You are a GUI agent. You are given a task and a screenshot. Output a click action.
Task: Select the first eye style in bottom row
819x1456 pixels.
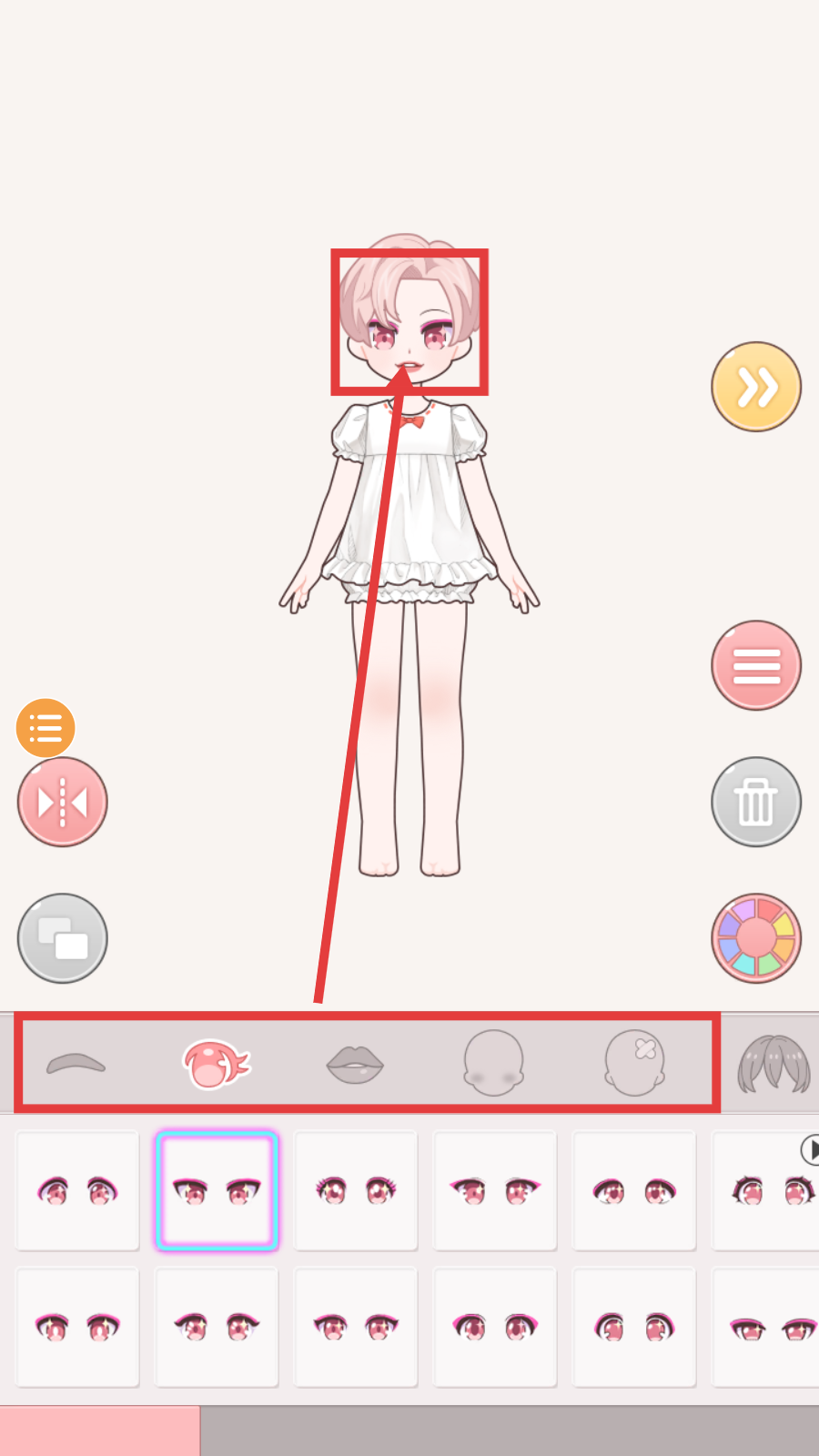(77, 1327)
